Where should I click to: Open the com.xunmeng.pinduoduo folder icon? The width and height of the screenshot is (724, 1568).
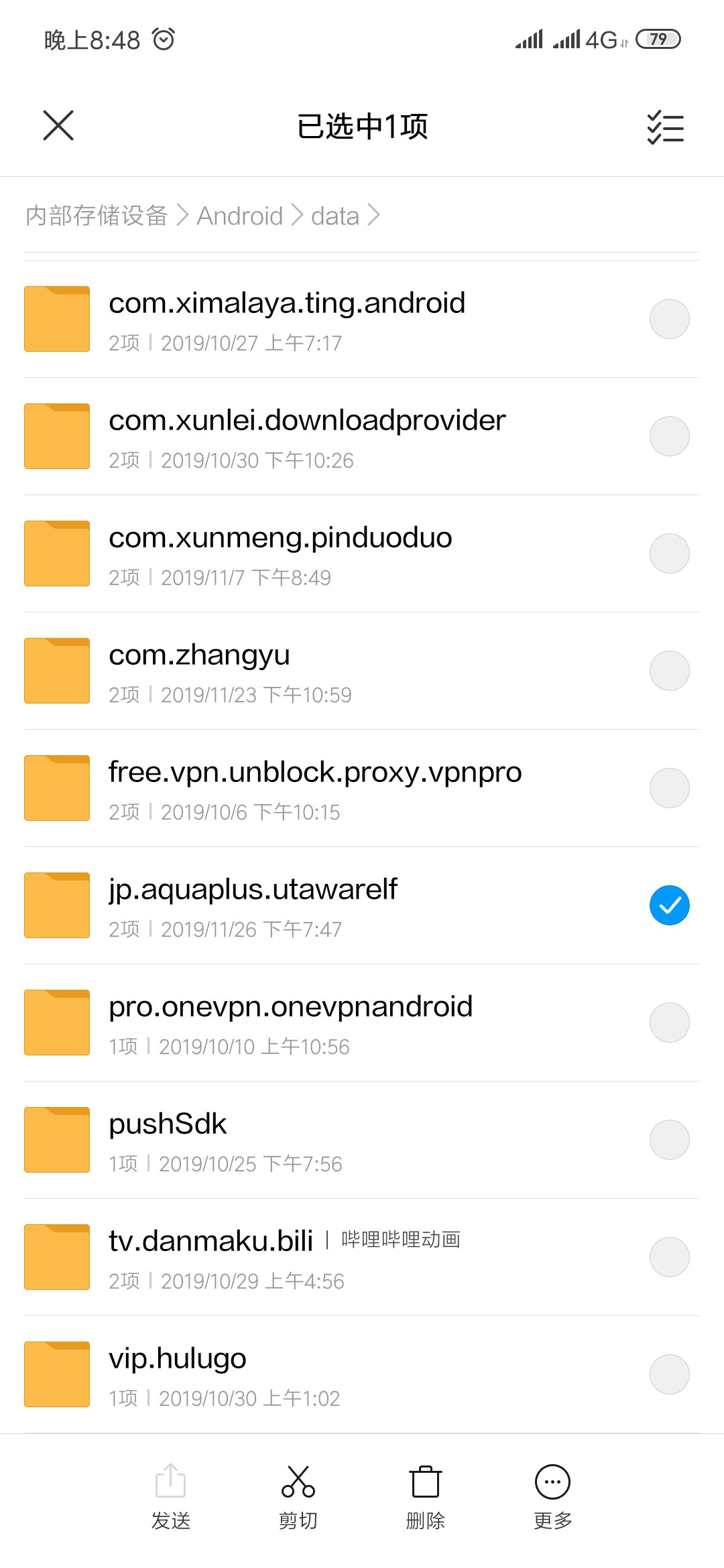pyautogui.click(x=56, y=553)
